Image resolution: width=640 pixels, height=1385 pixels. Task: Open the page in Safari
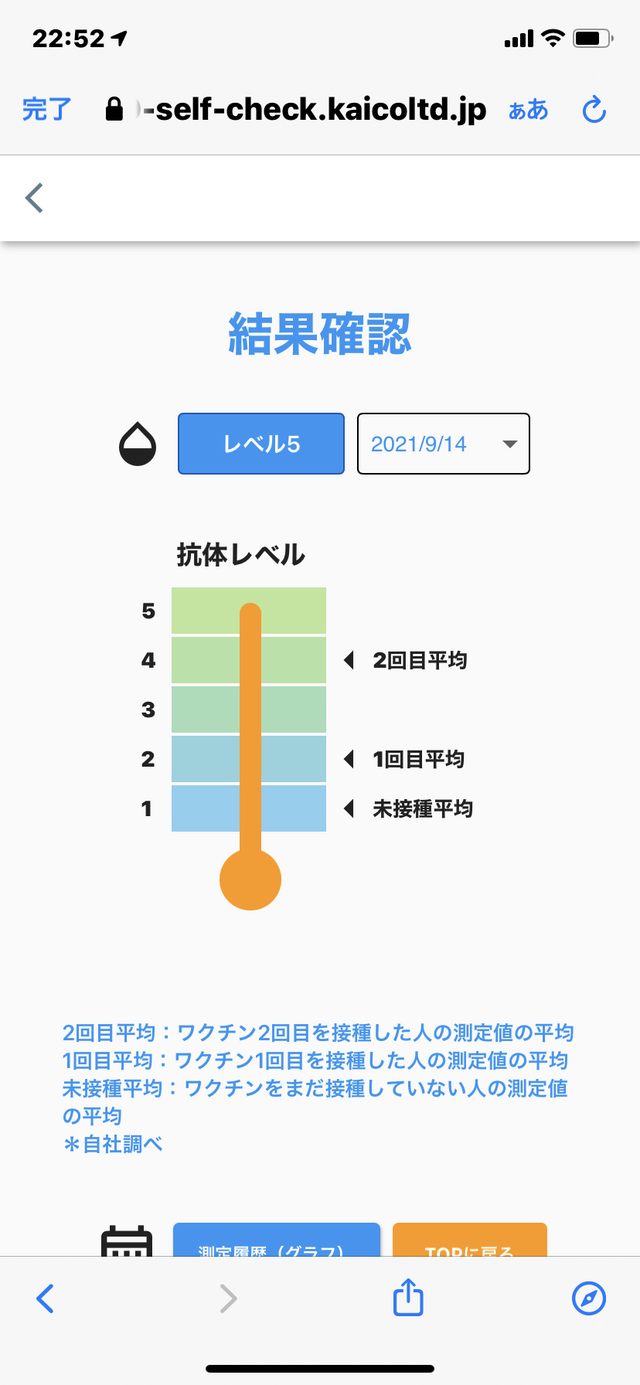589,1298
